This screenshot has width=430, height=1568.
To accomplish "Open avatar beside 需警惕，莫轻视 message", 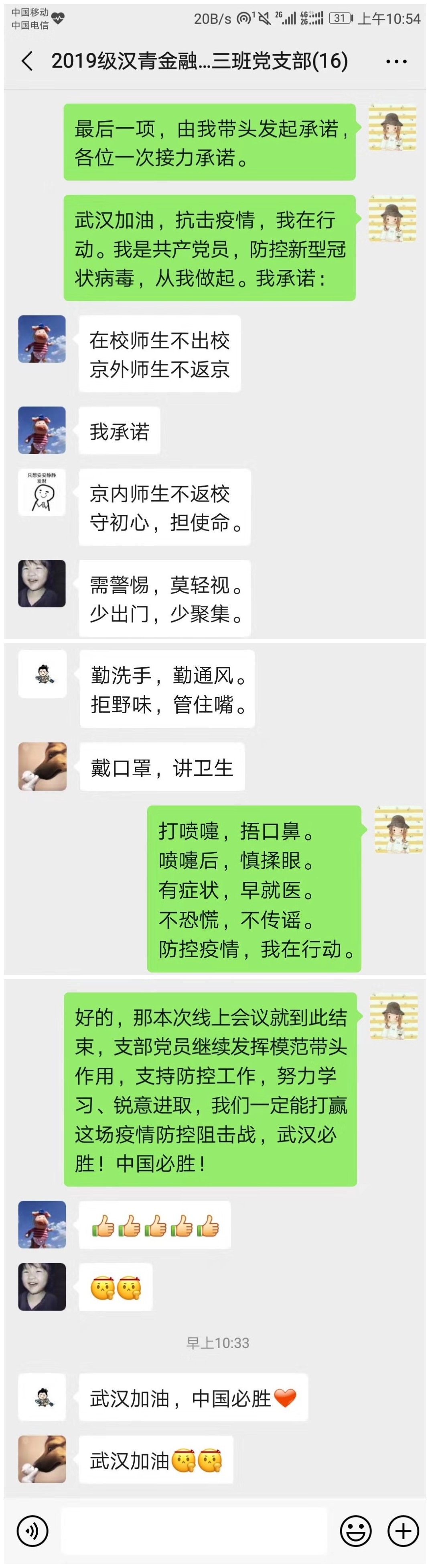I will coord(42,583).
